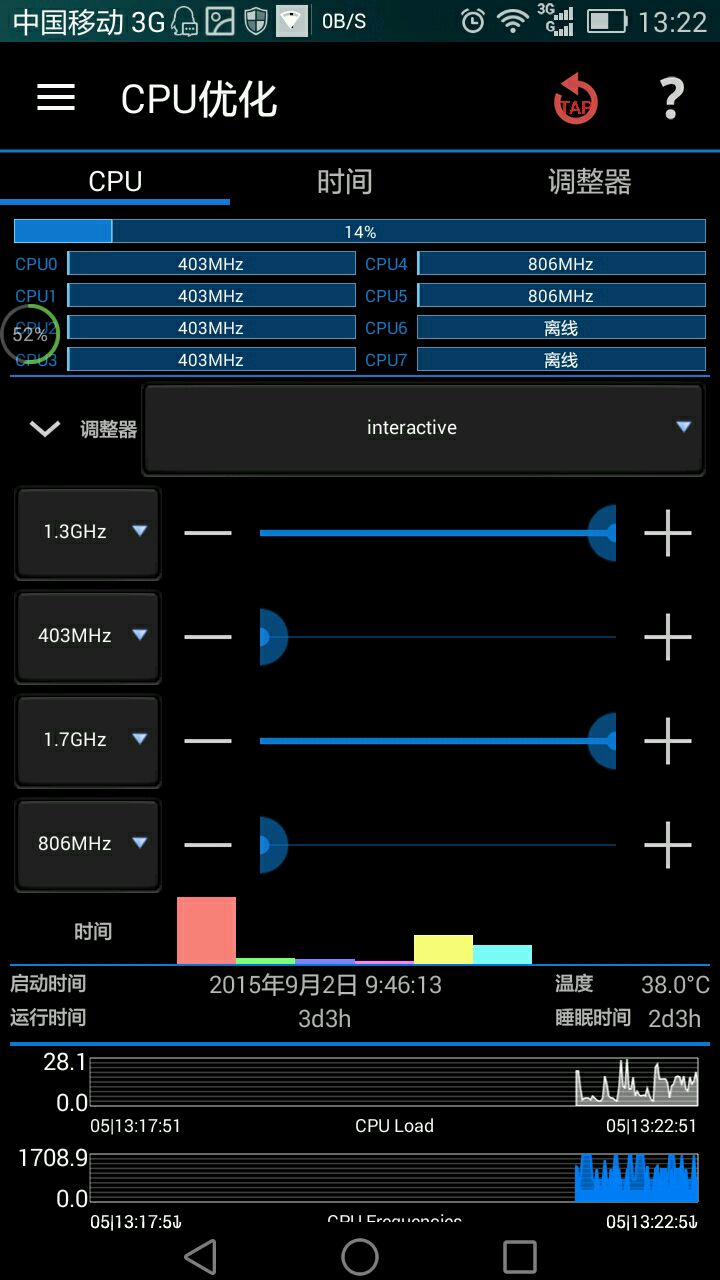Image resolution: width=720 pixels, height=1280 pixels.
Task: Go back with the system back button
Action: click(201, 1257)
